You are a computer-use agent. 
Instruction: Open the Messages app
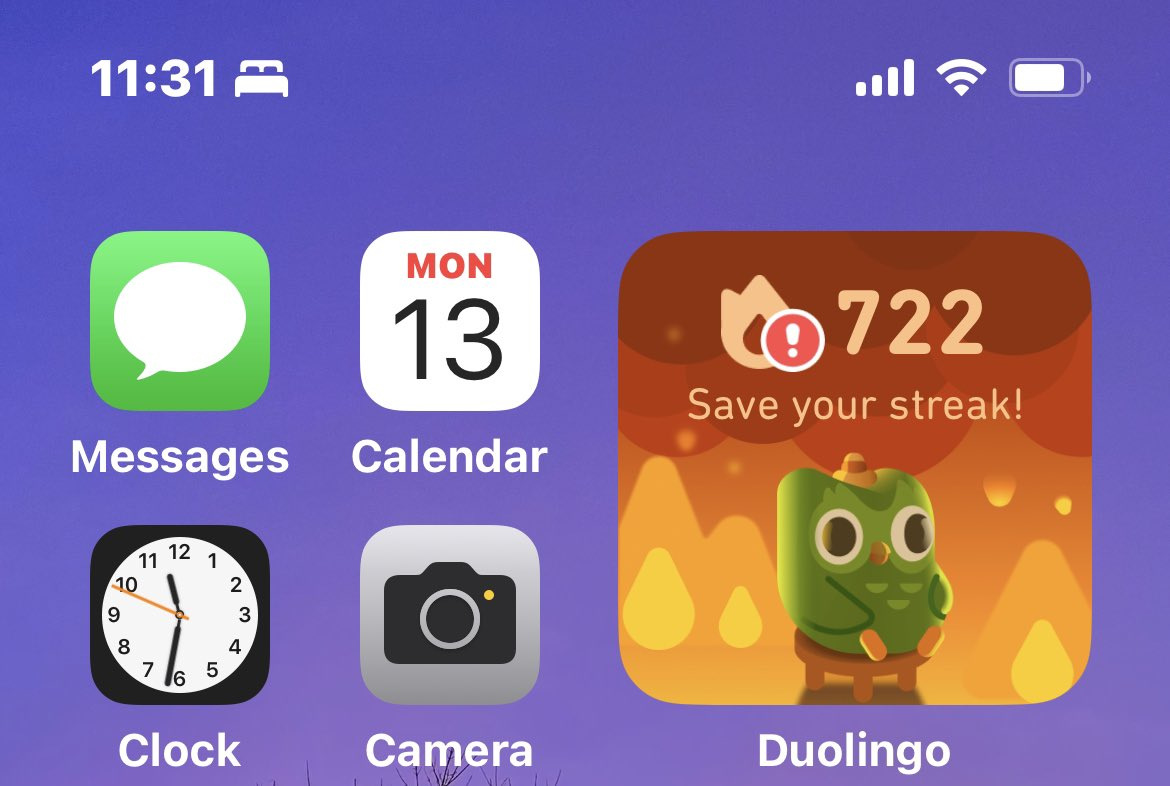click(x=180, y=321)
